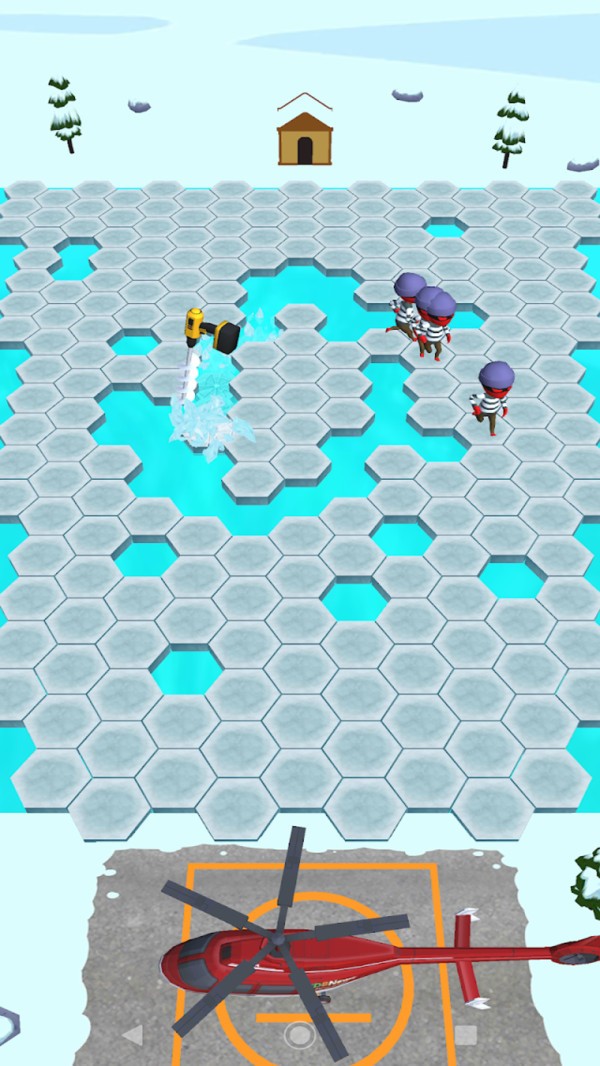
Task: Tap the system back button
Action: point(132,1035)
